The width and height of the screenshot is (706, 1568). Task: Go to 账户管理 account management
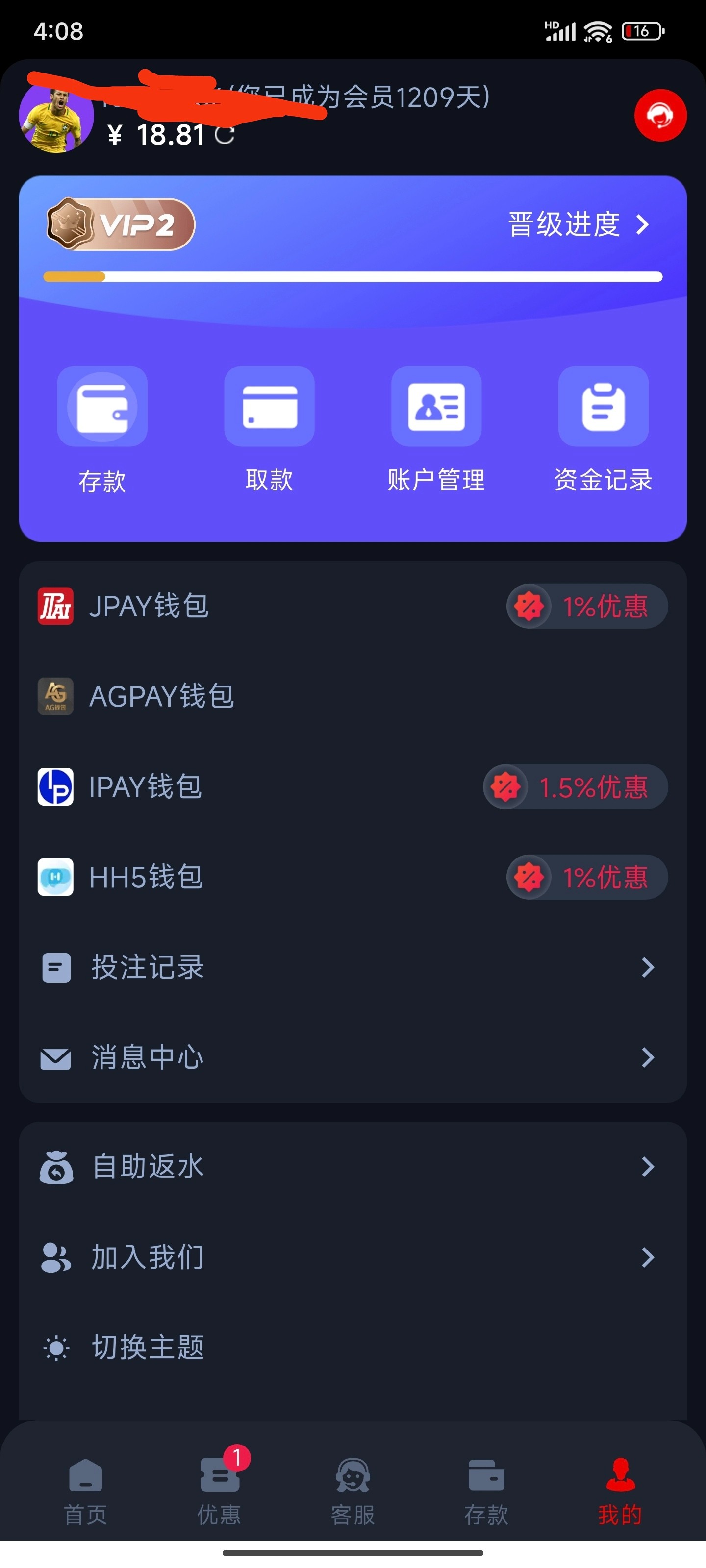click(x=436, y=429)
